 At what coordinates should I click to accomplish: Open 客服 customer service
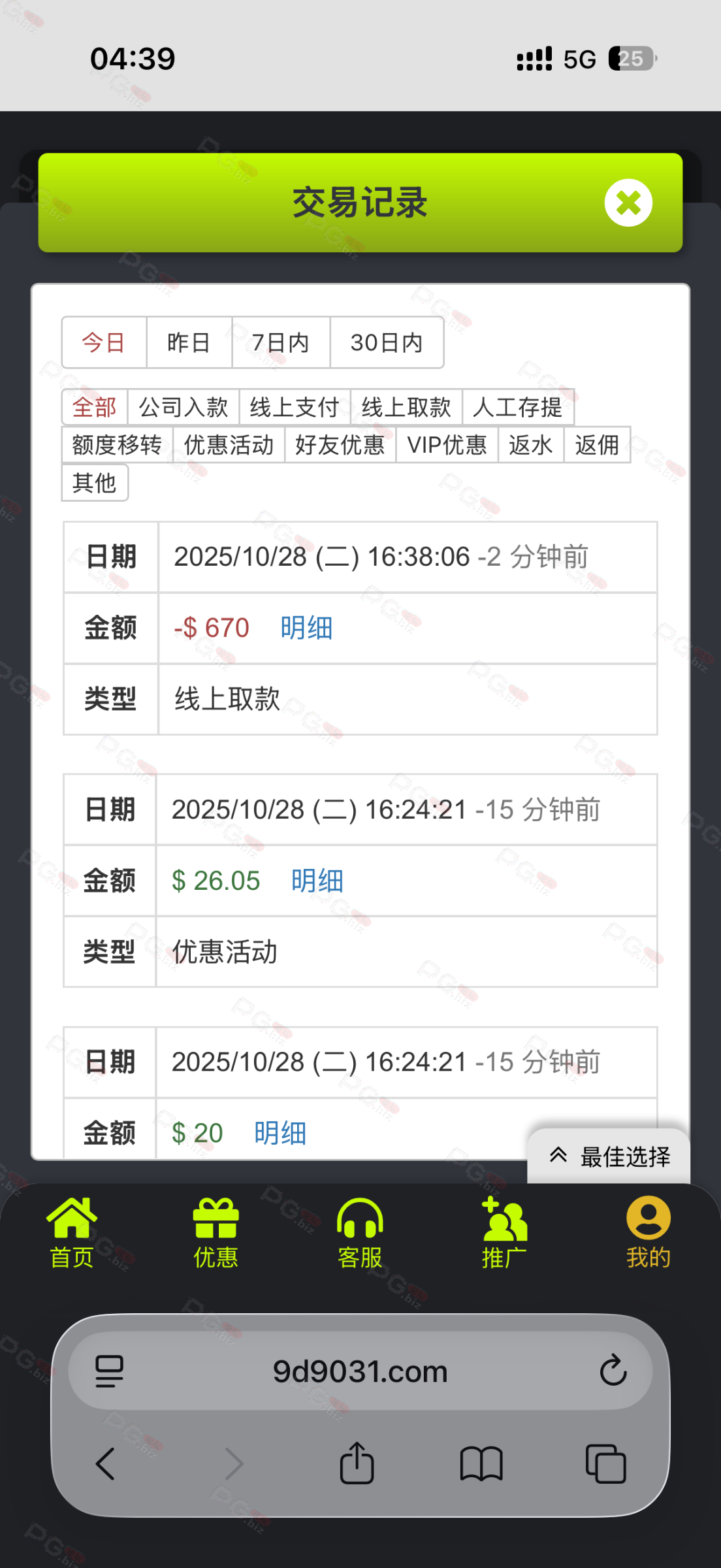[x=360, y=1232]
